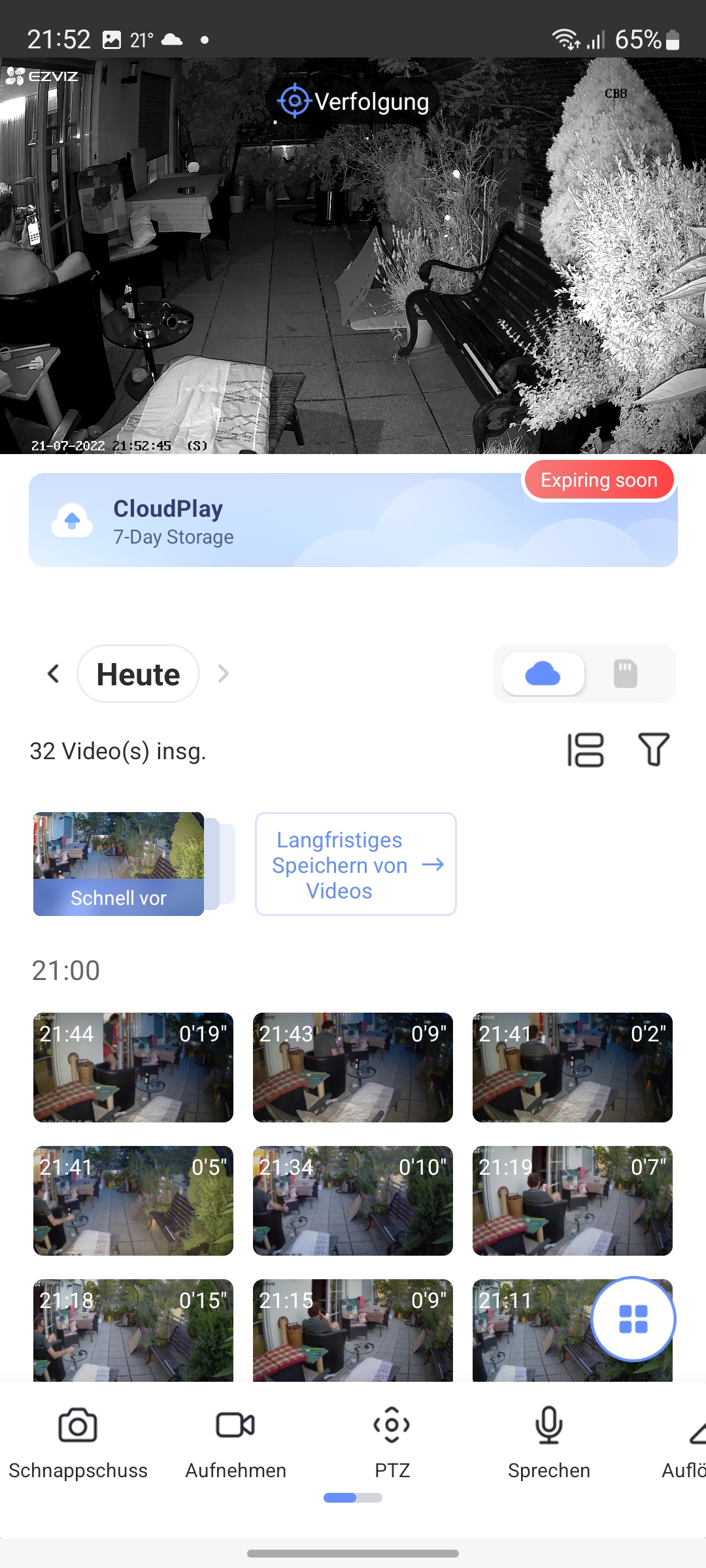The width and height of the screenshot is (706, 1568).
Task: Open the 21:19 video clip
Action: pyautogui.click(x=573, y=1201)
